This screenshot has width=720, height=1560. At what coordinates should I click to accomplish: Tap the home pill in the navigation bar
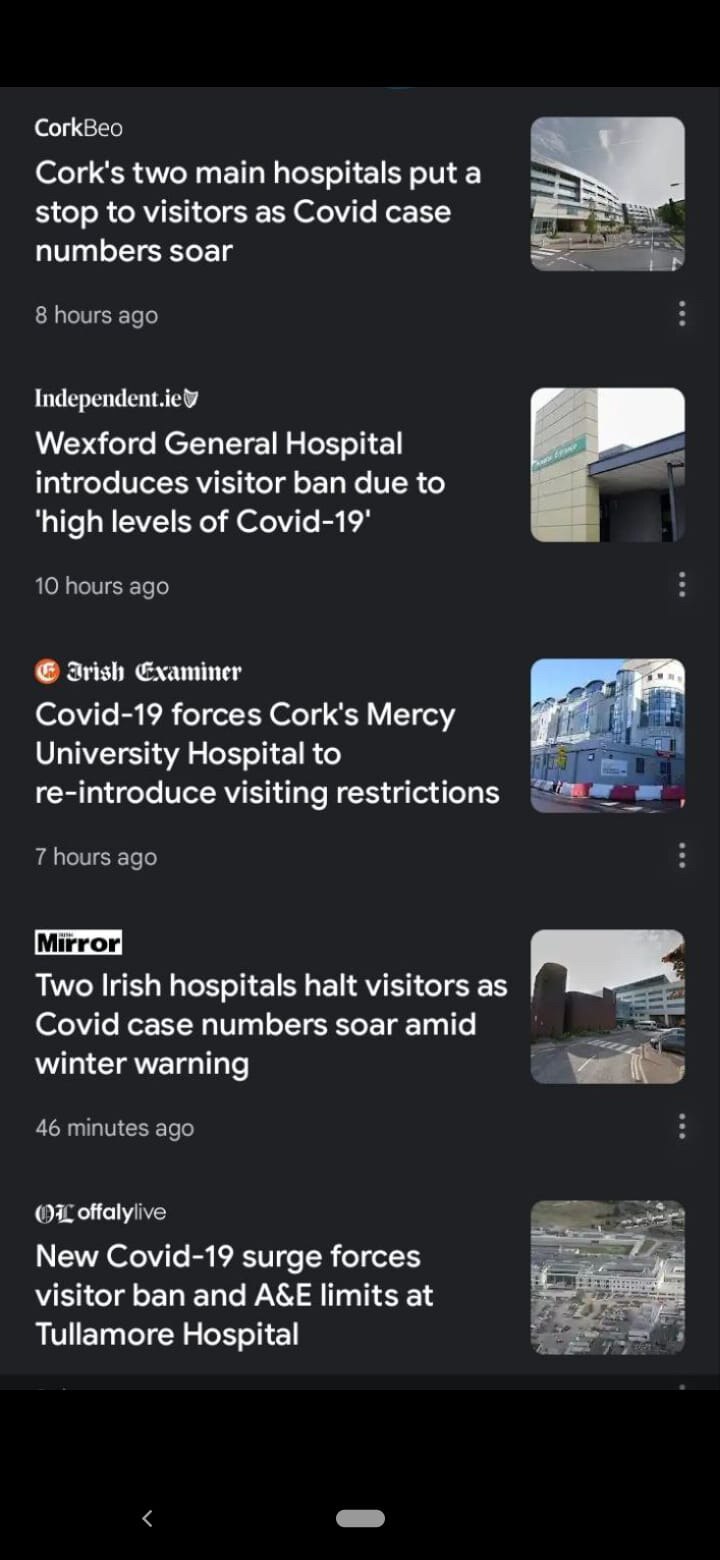(360, 1518)
